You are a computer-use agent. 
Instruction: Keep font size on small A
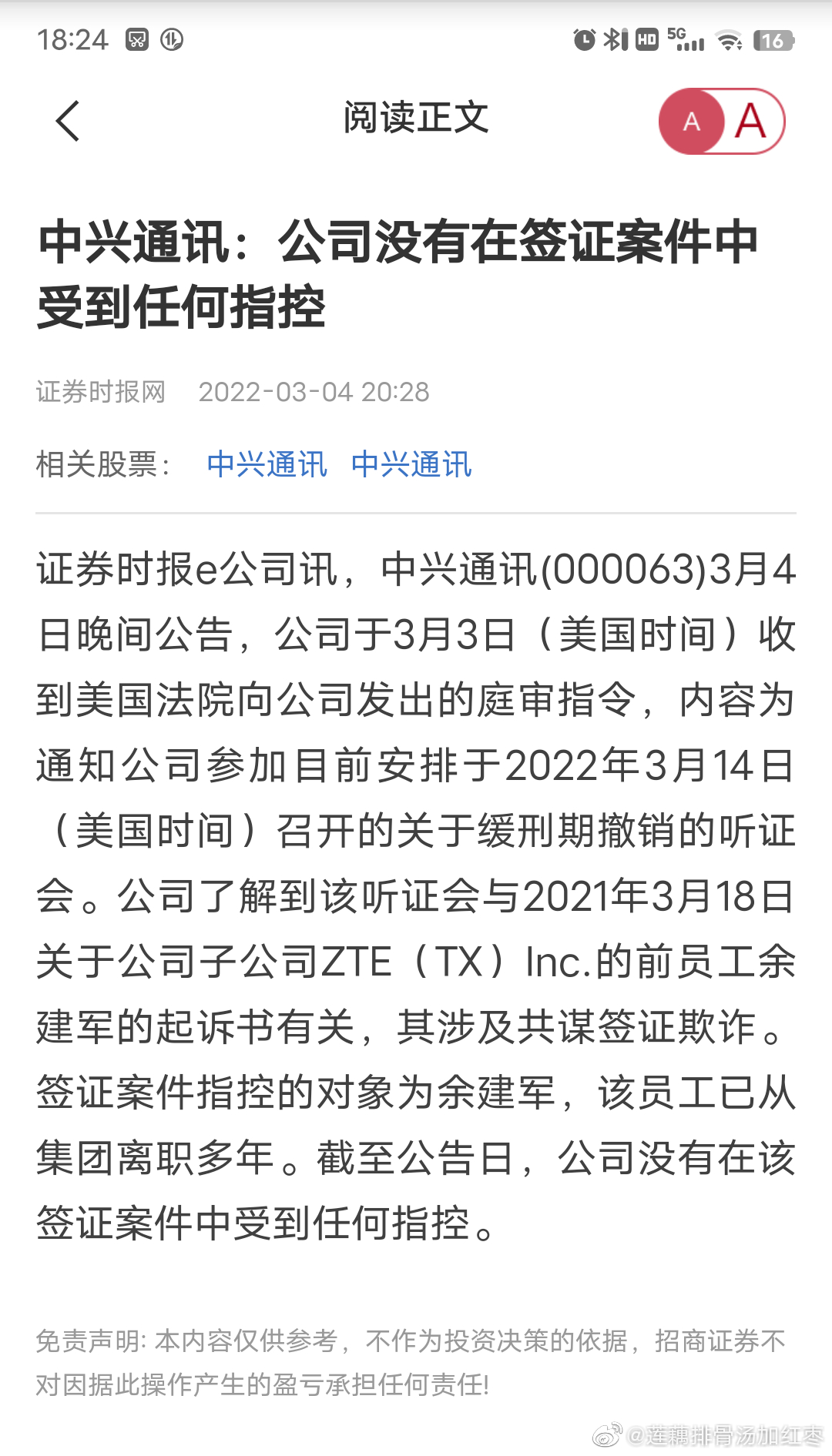coord(691,122)
